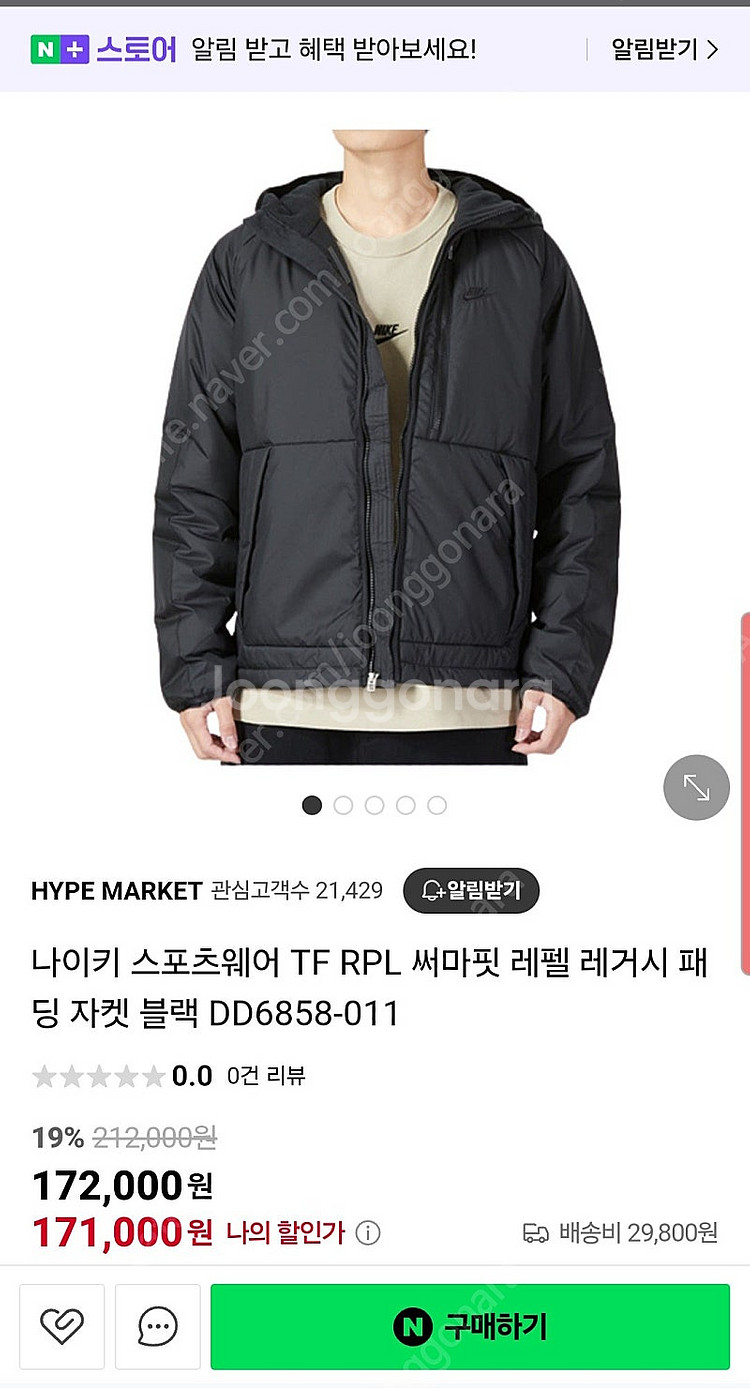Expand the product image to fullscreen

click(697, 788)
